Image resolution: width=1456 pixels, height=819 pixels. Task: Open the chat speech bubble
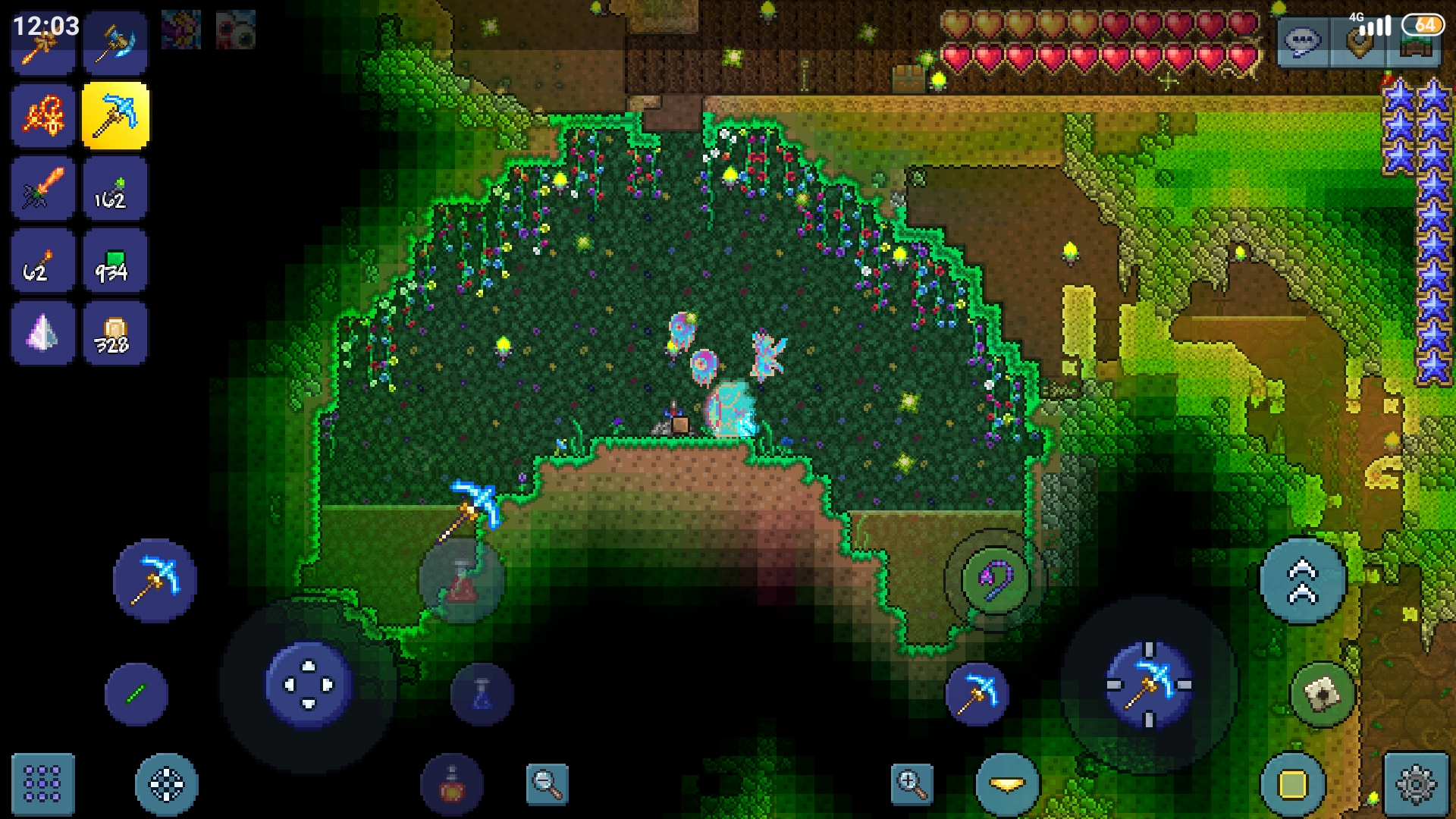(1303, 42)
